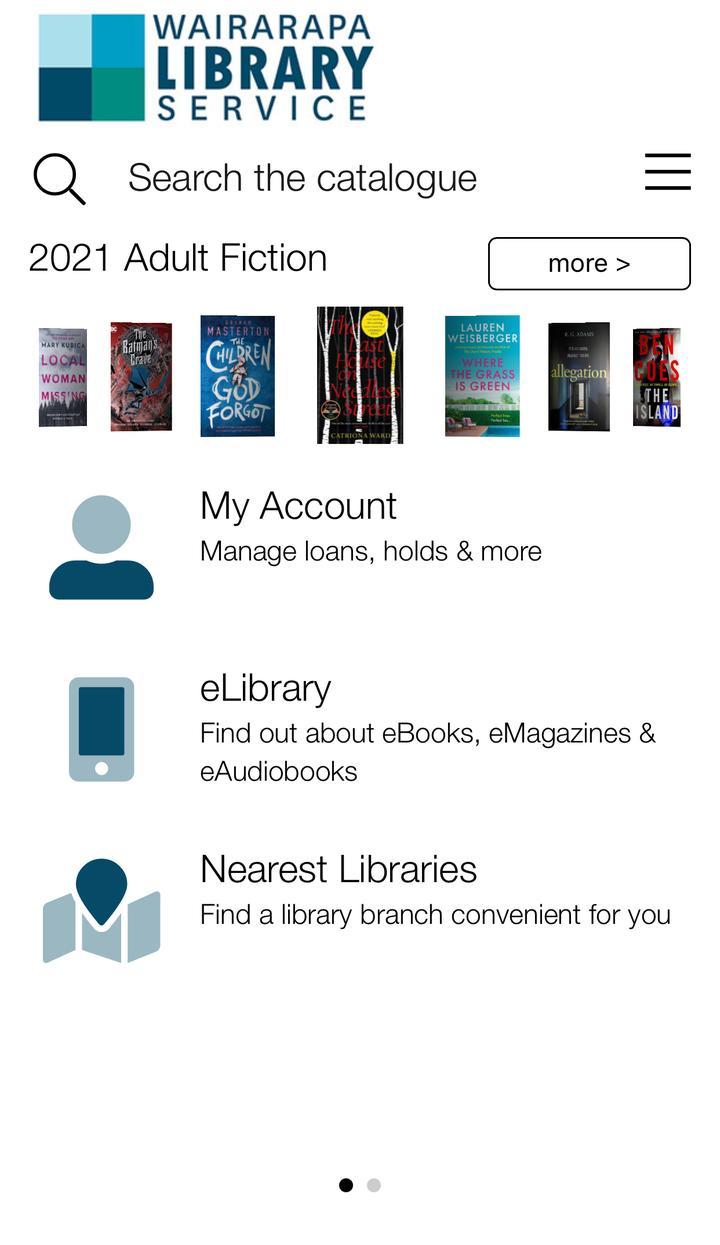This screenshot has width=720, height=1245.
Task: Open the hamburger menu
Action: pyautogui.click(x=667, y=172)
